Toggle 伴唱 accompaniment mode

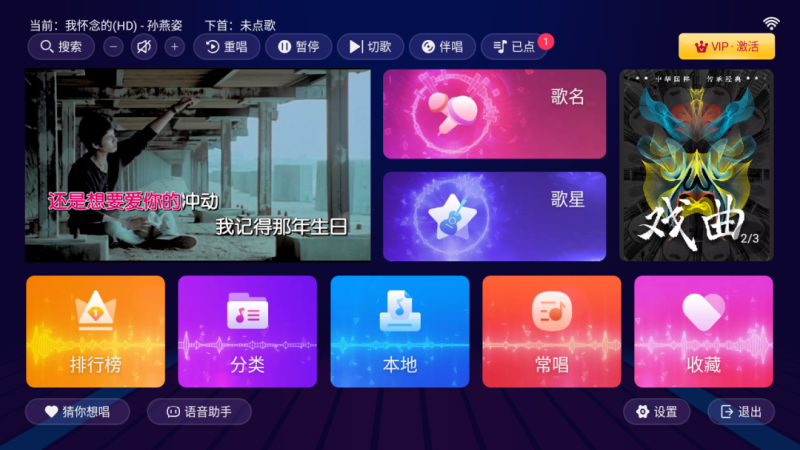pos(442,46)
